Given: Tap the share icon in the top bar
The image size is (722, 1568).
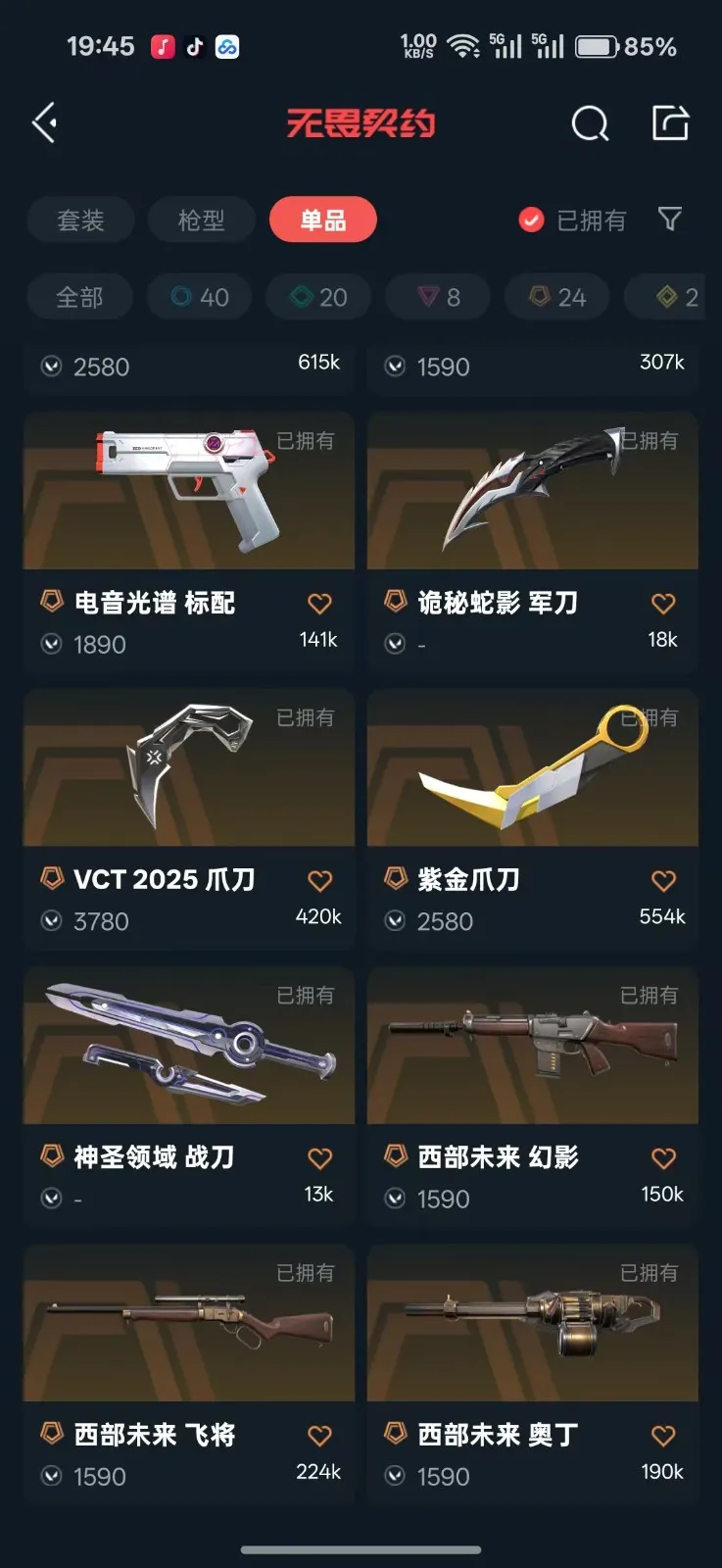Looking at the screenshot, I should click(671, 123).
